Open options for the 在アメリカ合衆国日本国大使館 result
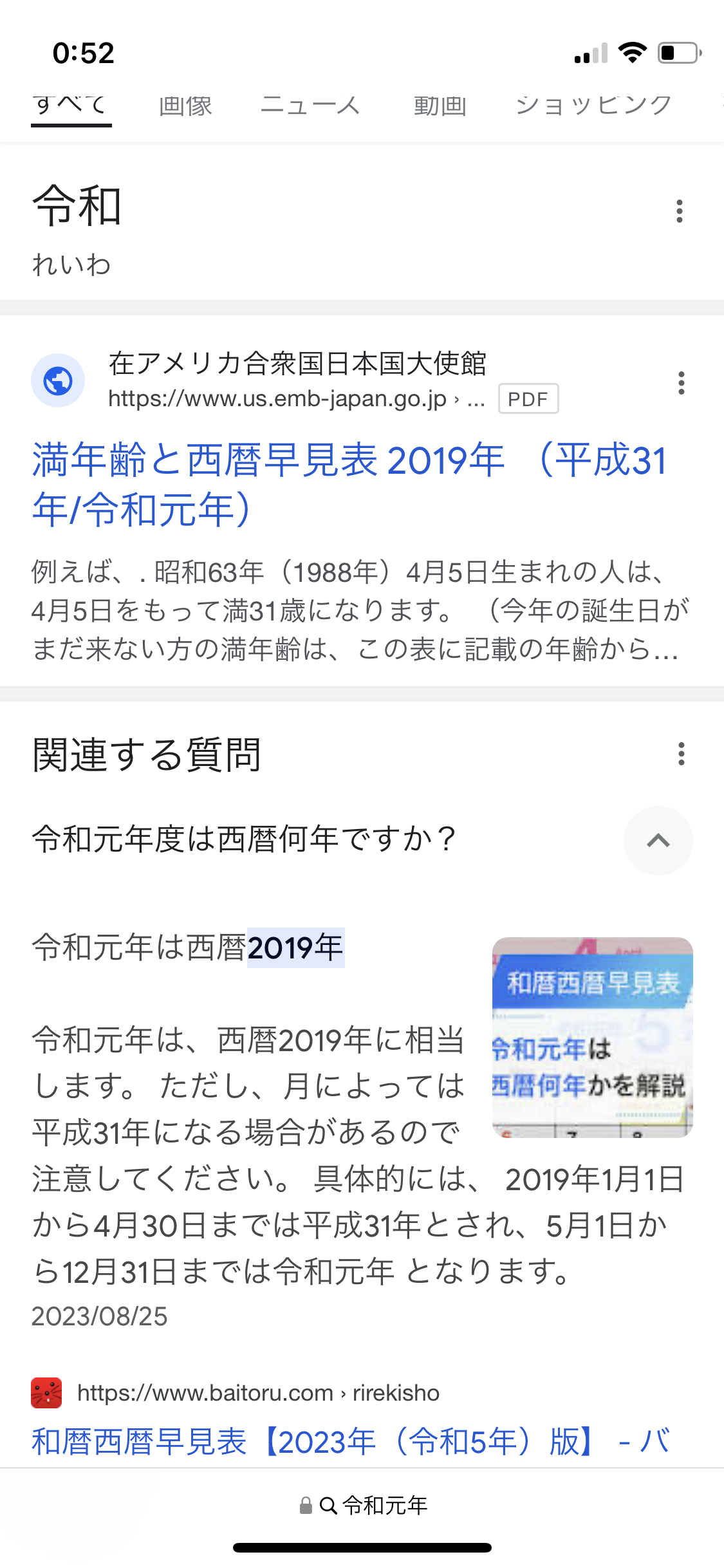This screenshot has height=1568, width=724. [x=681, y=383]
